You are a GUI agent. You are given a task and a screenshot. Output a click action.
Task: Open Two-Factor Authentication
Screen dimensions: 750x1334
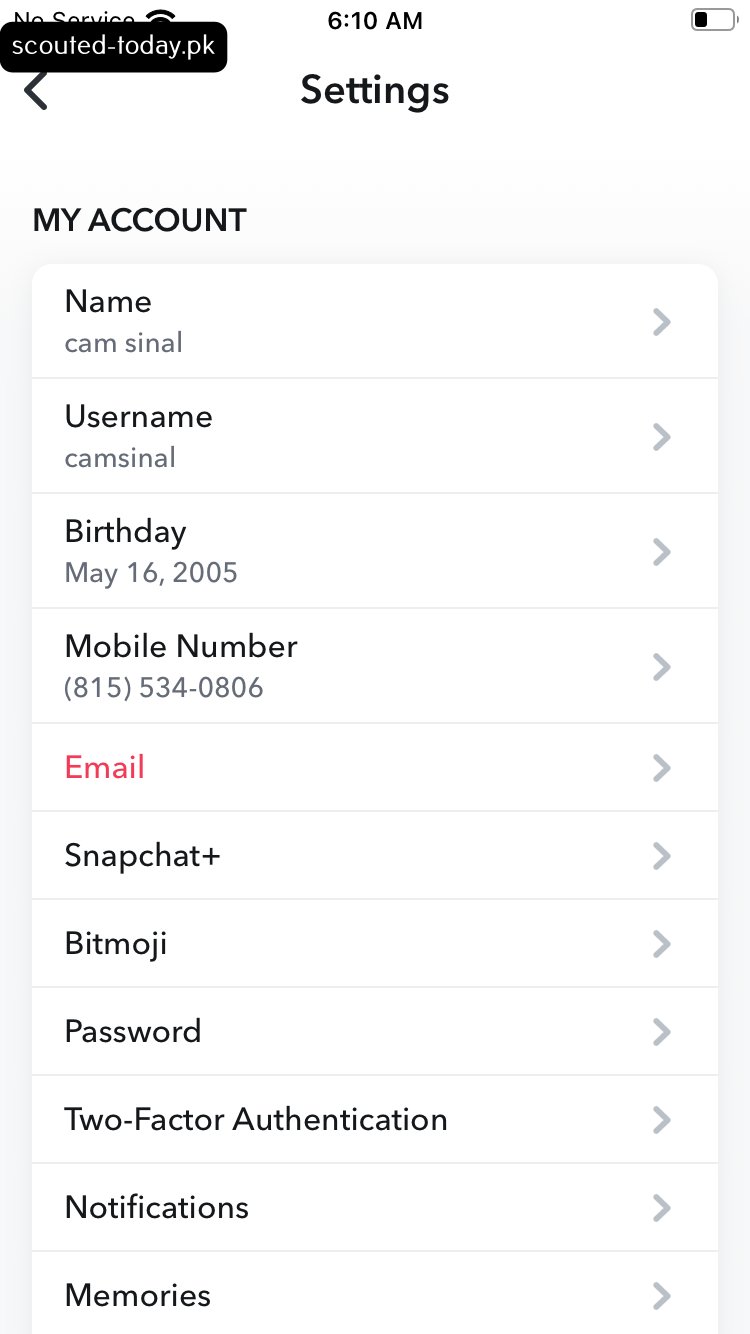click(374, 1119)
